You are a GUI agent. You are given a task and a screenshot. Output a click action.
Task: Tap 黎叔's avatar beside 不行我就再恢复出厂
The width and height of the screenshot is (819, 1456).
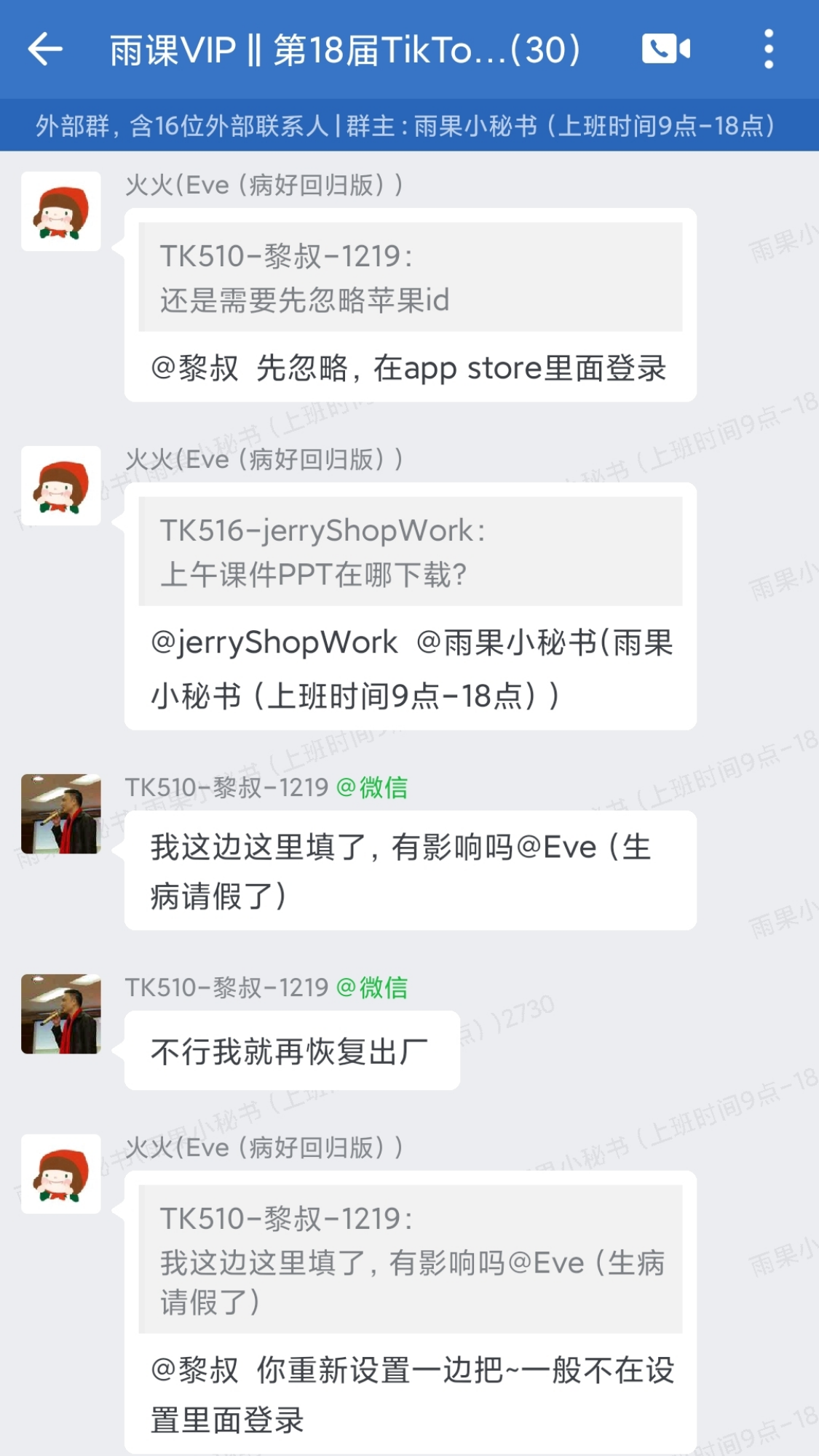click(x=61, y=1014)
